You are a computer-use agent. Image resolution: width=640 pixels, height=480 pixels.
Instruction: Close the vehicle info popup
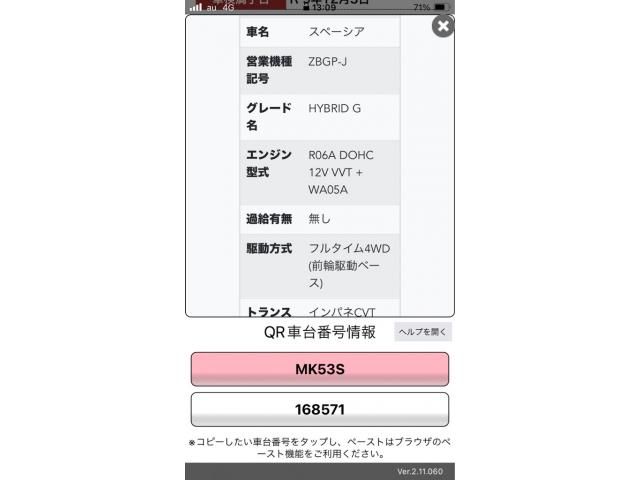[442, 27]
